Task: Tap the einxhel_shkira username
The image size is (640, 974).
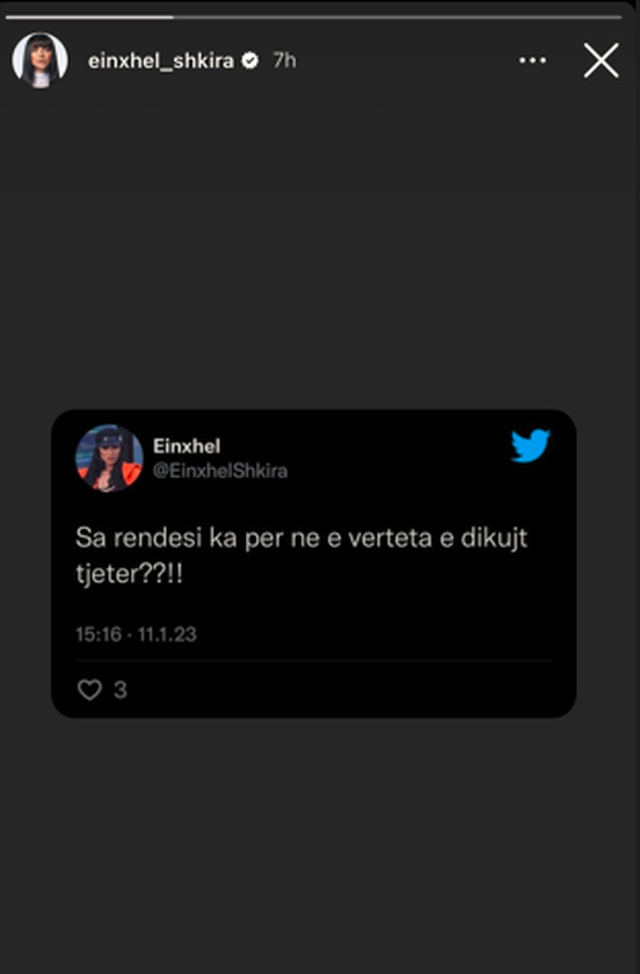Action: 160,61
